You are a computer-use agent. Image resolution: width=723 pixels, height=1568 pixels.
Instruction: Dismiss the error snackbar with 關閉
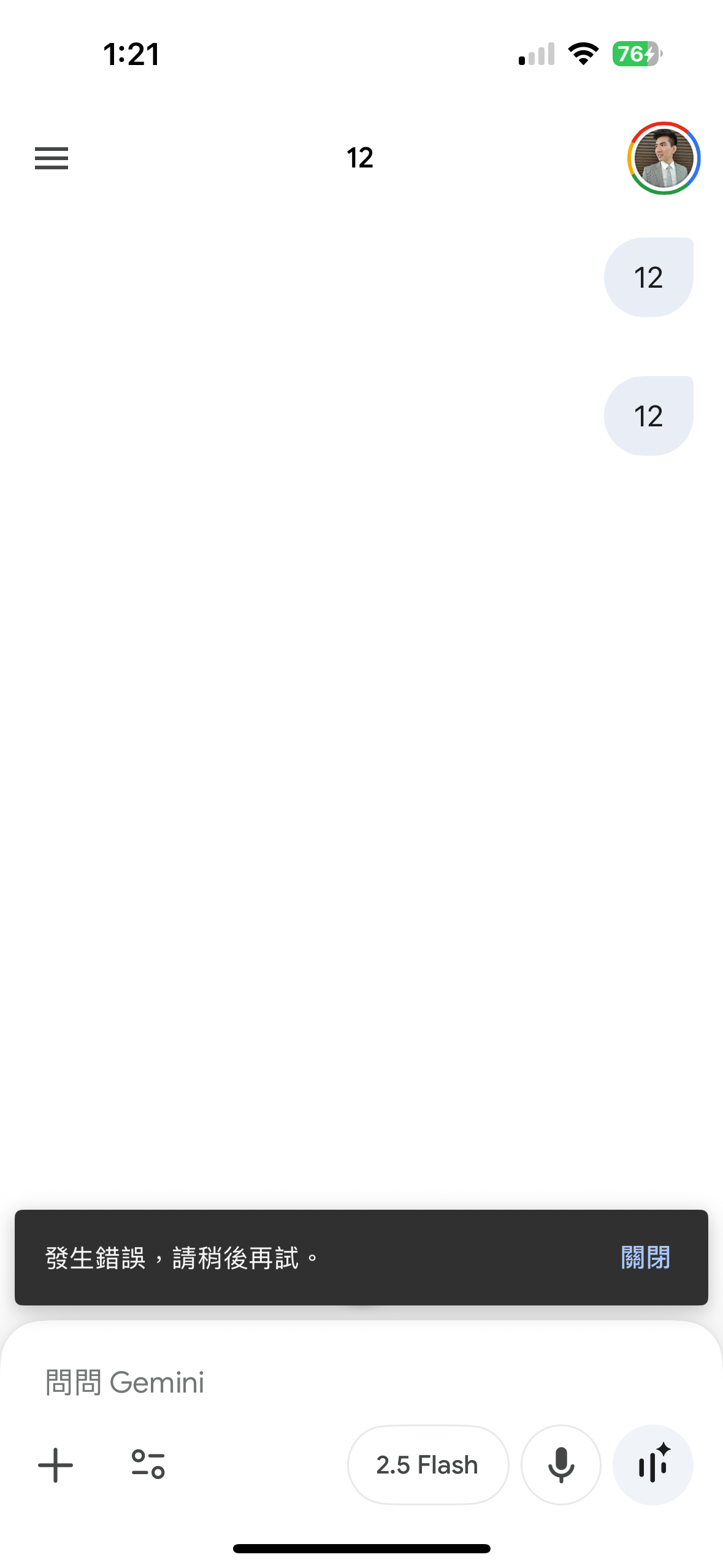[645, 1258]
